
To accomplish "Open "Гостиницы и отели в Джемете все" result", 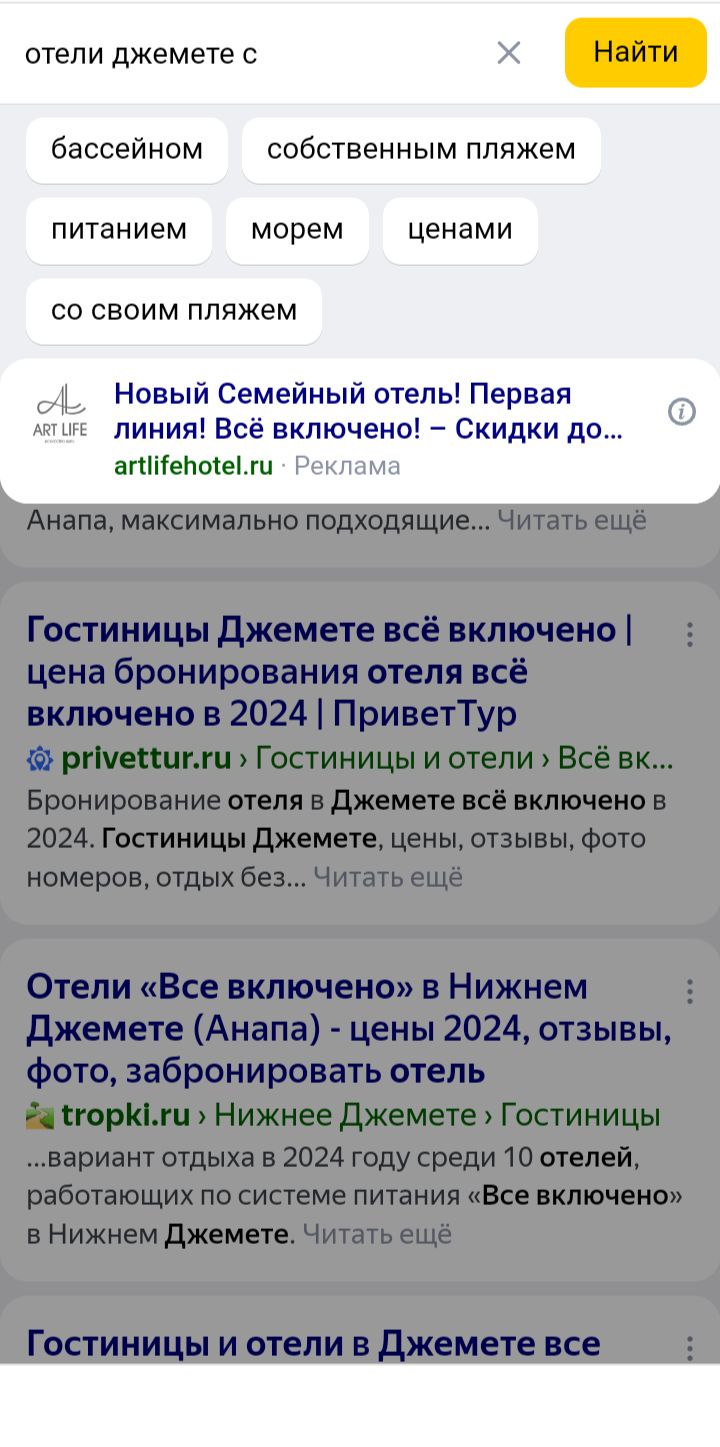I will pos(313,1343).
